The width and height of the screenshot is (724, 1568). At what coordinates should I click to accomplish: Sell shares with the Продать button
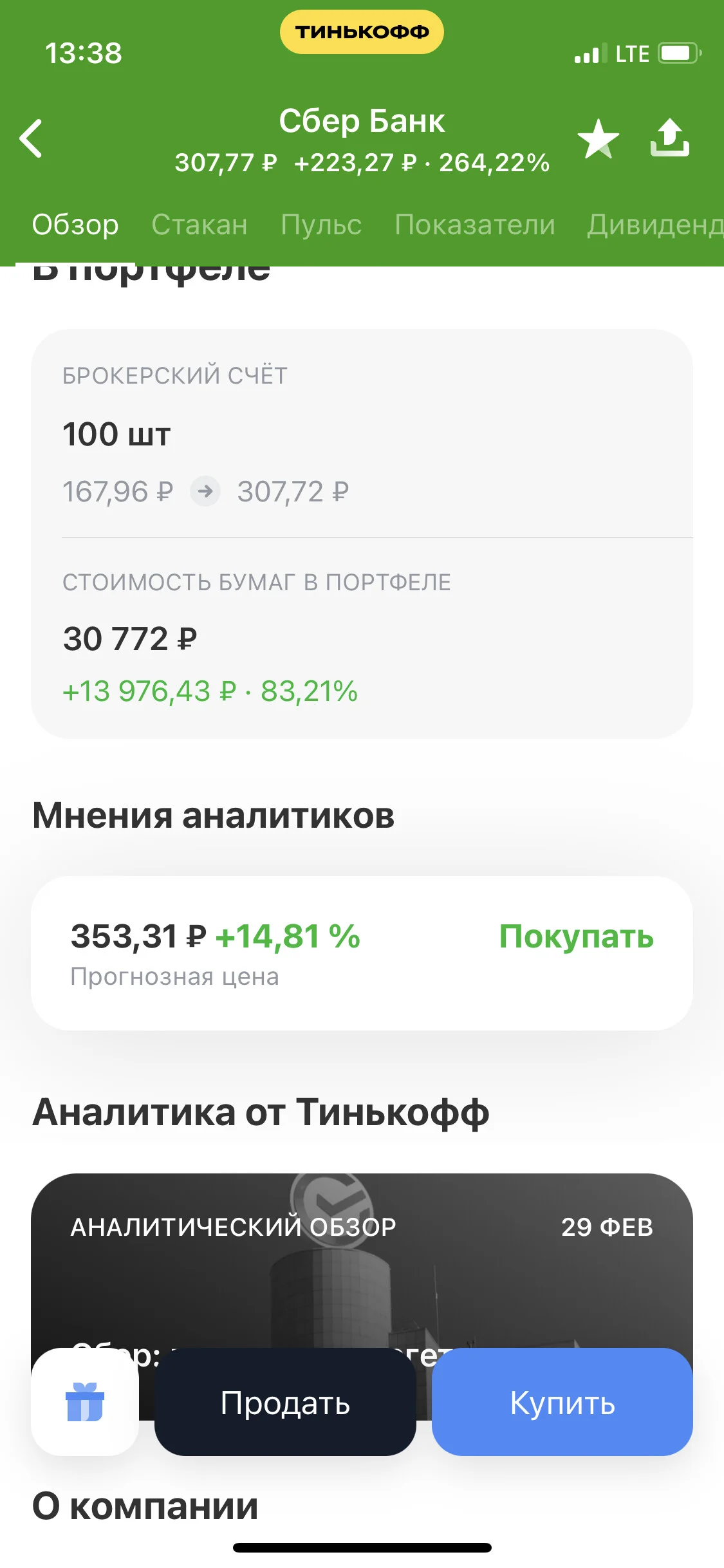point(285,1402)
